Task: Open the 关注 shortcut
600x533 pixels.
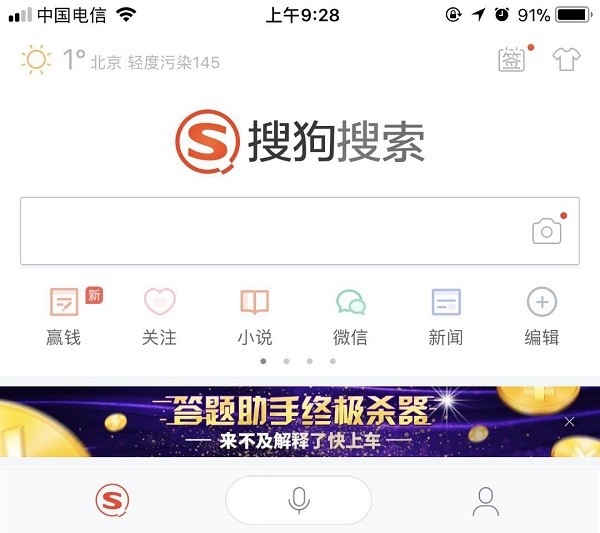Action: coord(159,315)
